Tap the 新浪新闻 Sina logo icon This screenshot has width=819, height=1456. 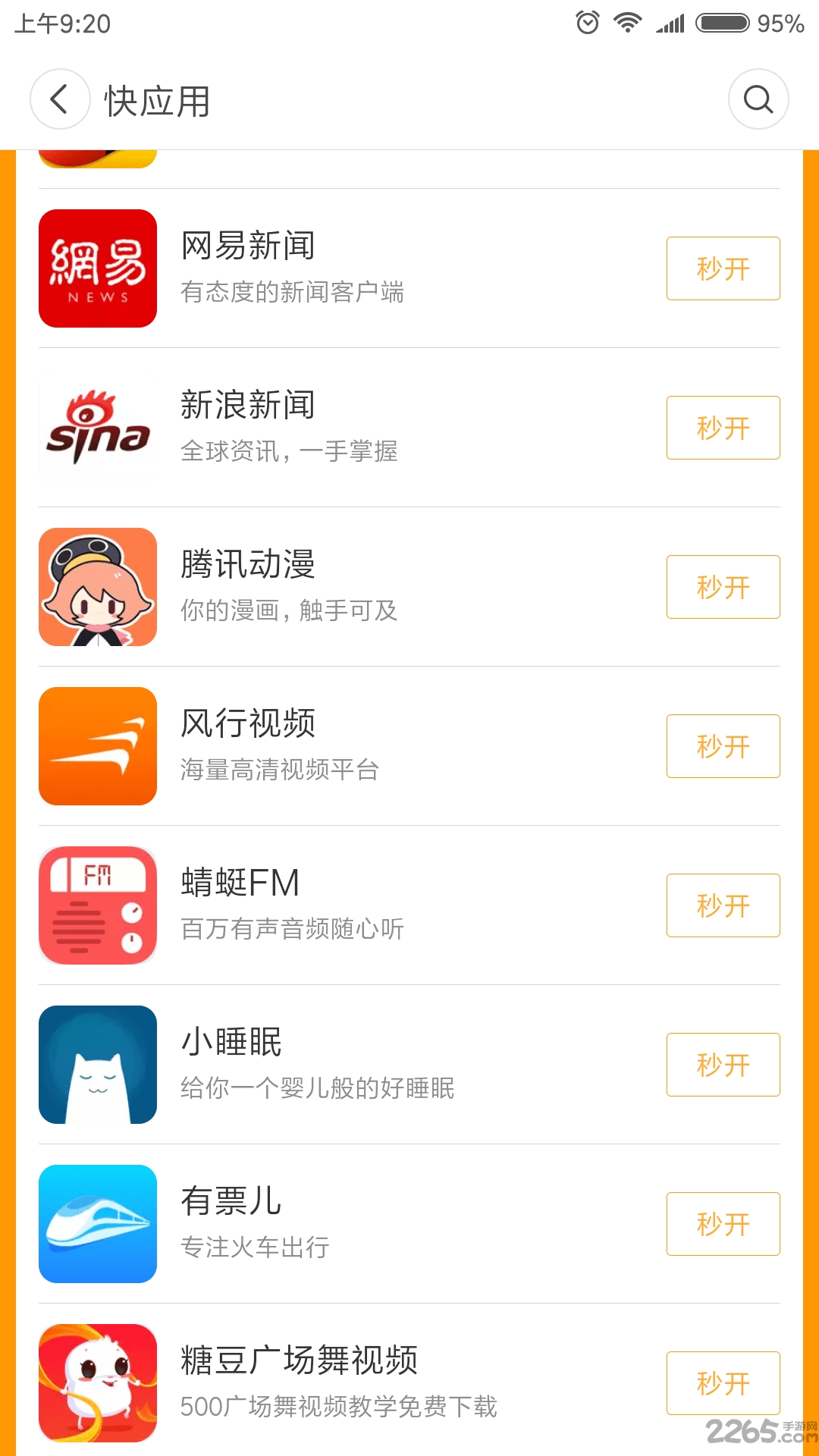coord(97,427)
